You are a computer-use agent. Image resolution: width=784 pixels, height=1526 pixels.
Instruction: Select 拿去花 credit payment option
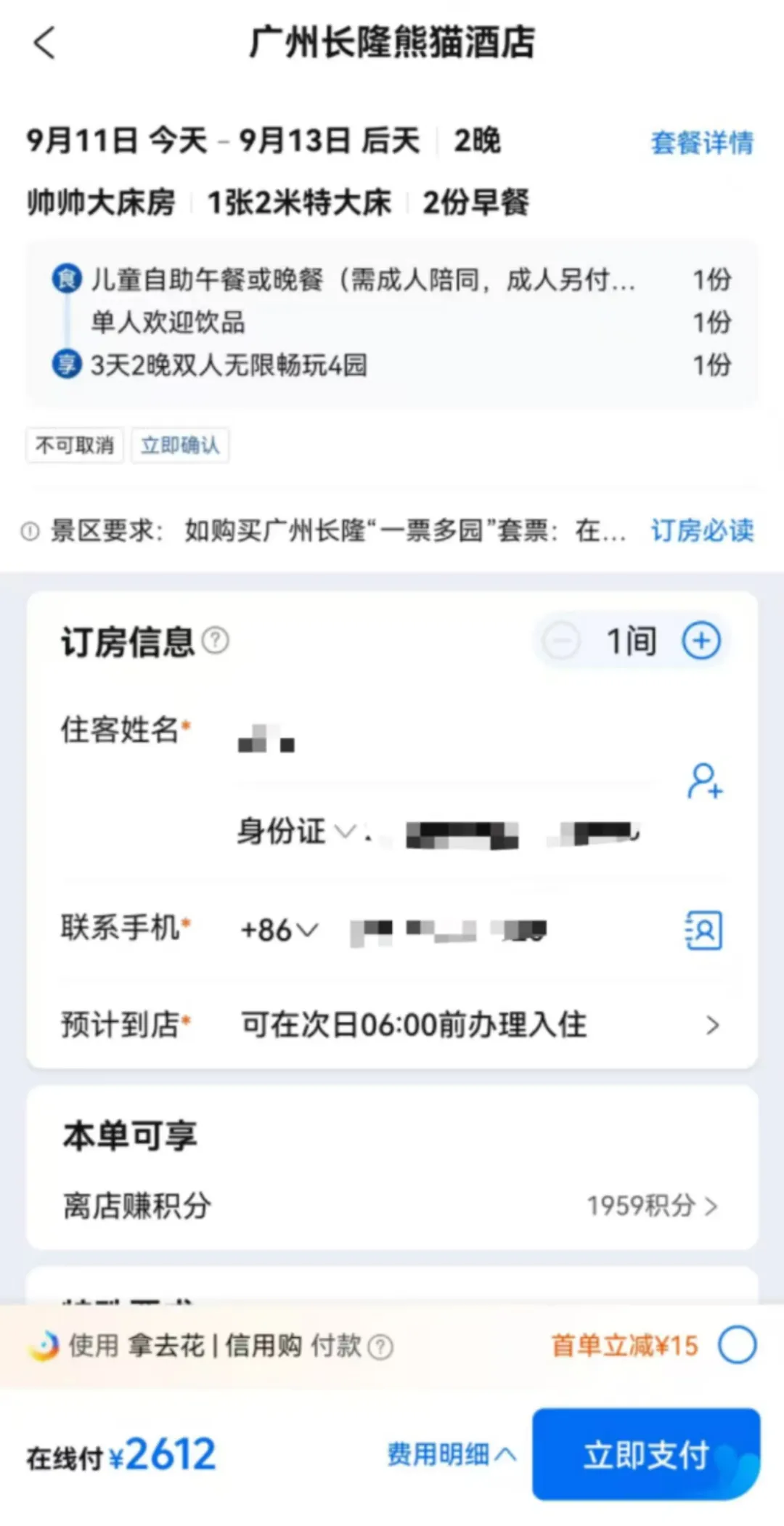[x=737, y=1345]
